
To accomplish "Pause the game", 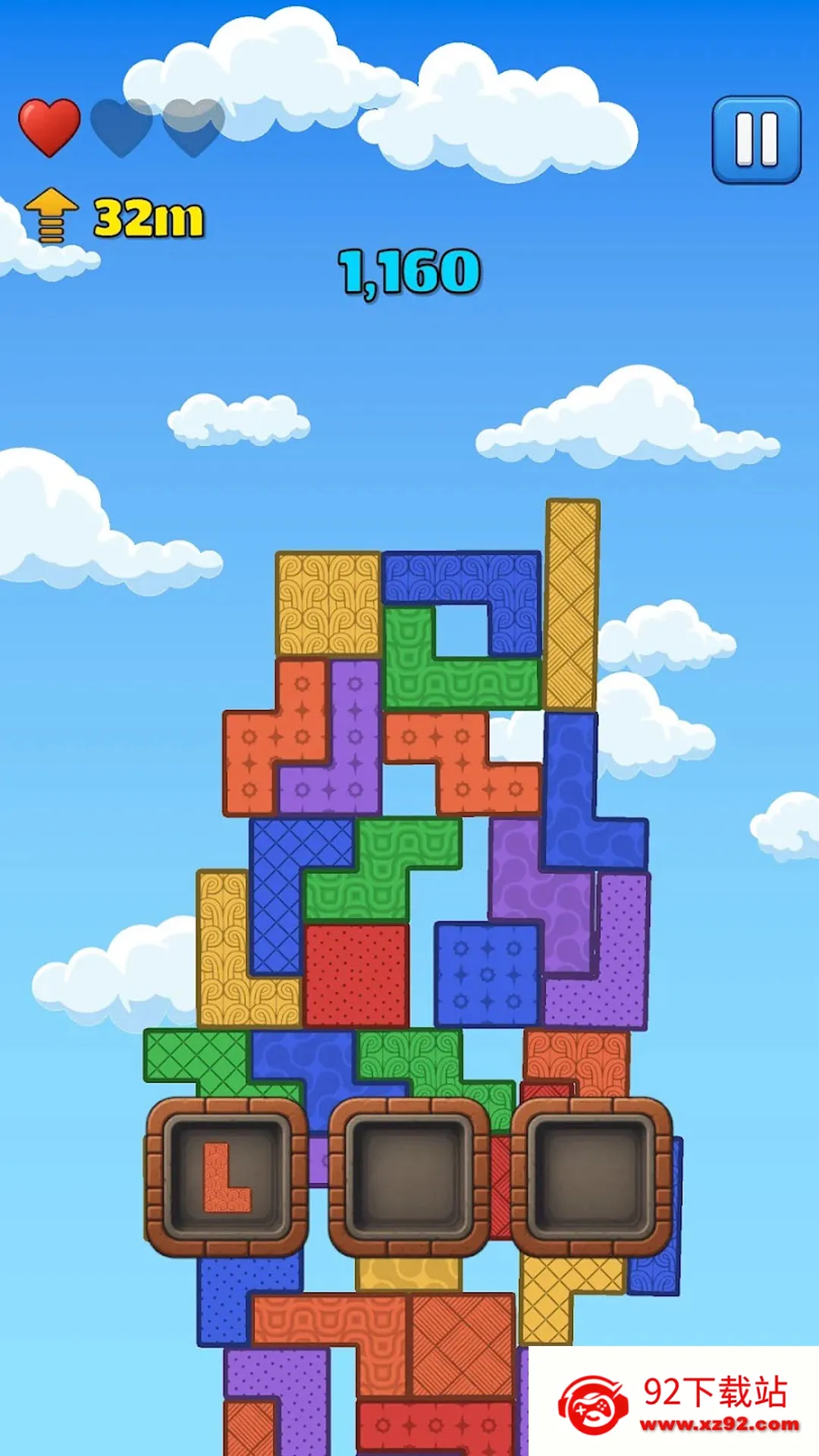I will click(x=756, y=140).
